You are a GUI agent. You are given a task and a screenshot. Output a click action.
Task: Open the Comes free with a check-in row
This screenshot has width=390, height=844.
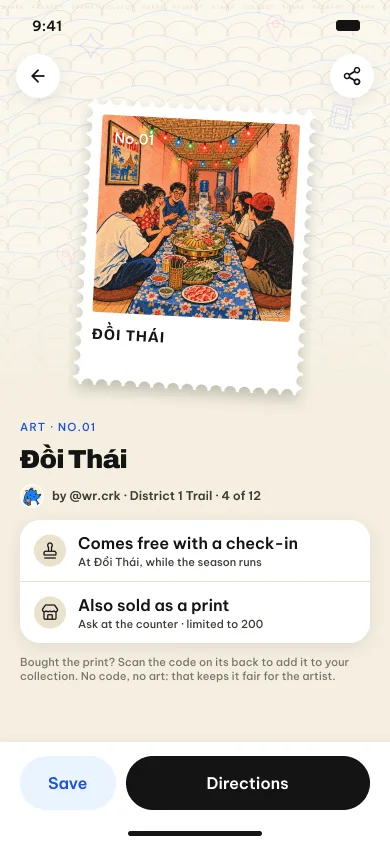click(x=195, y=551)
